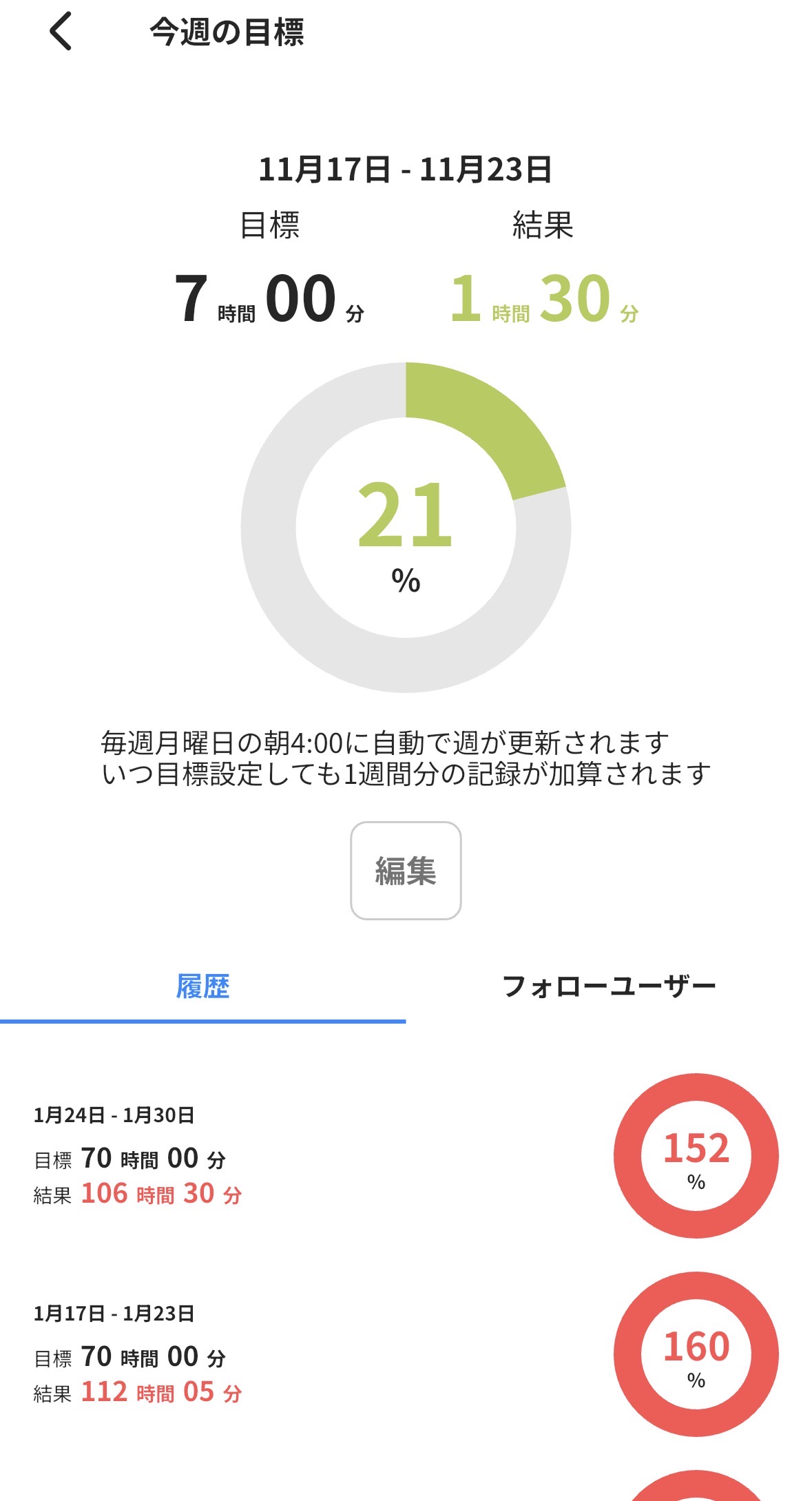Switch to the フォローユーザー tab
The width and height of the screenshot is (812, 1501).
click(609, 986)
